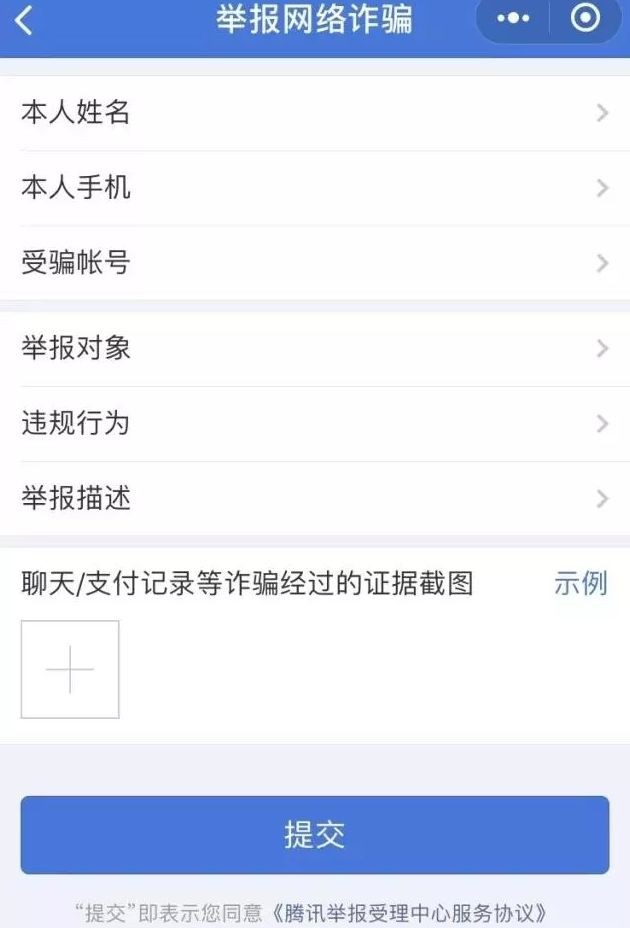Image resolution: width=630 pixels, height=928 pixels.
Task: Go back from 举报网络诈骗 page
Action: coord(24,20)
